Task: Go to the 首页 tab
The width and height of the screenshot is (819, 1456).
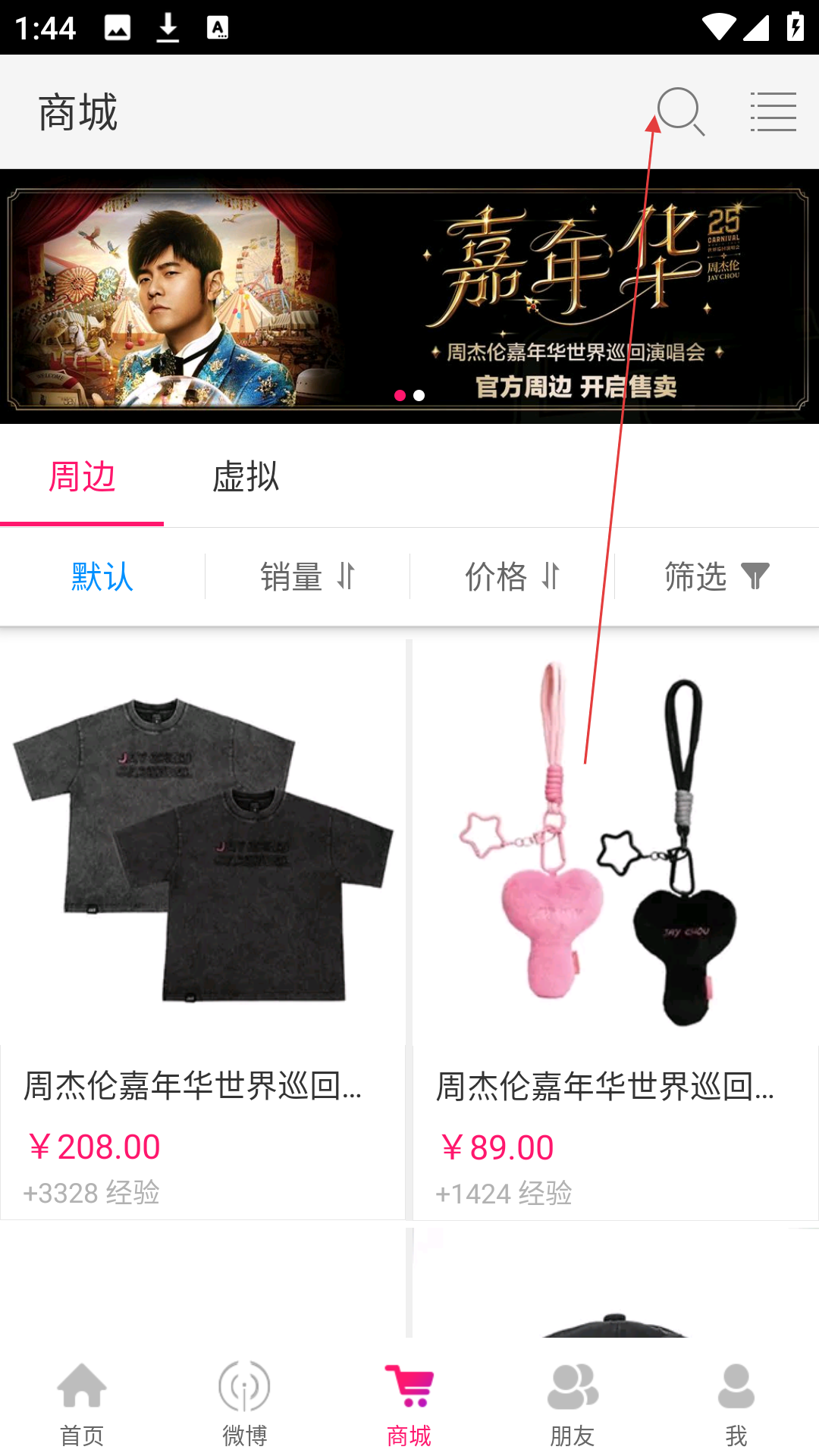Action: (x=82, y=1403)
